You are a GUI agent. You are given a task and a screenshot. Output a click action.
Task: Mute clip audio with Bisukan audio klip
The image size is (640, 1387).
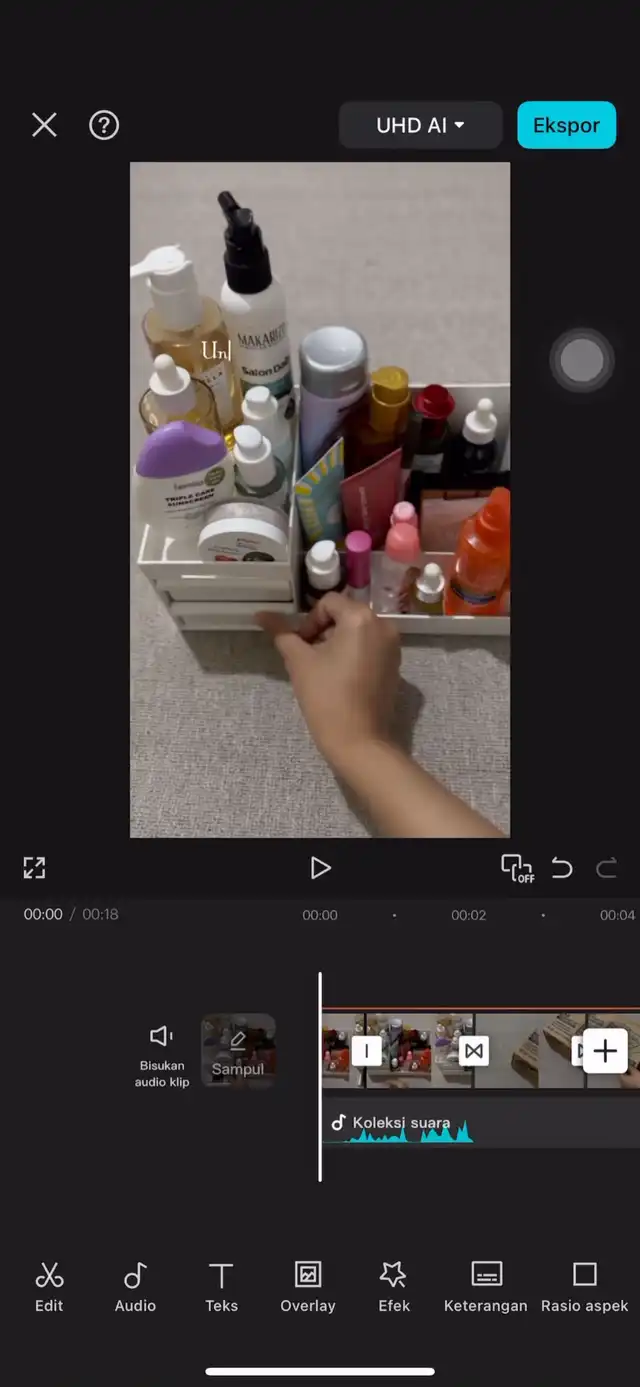tap(162, 1051)
